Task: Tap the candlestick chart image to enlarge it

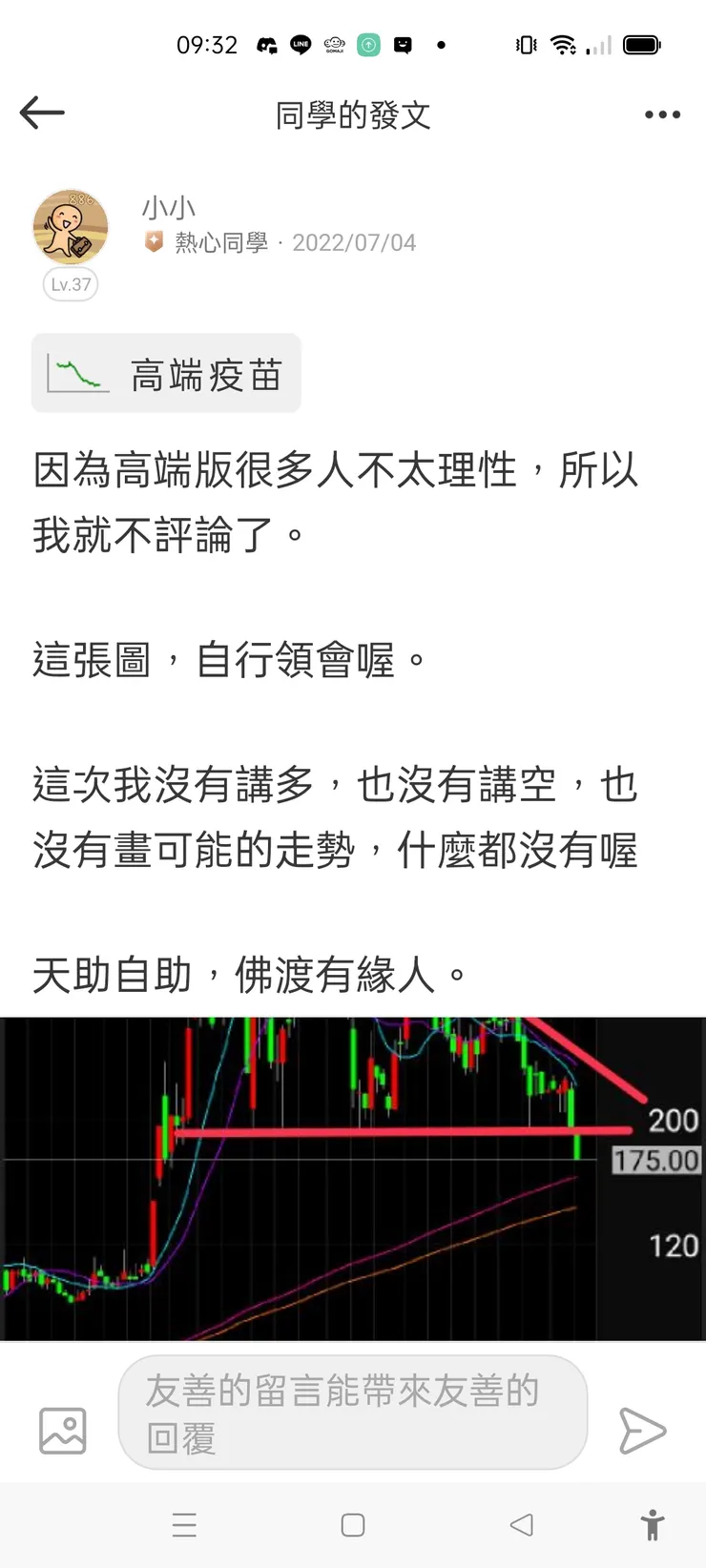Action: click(353, 1173)
